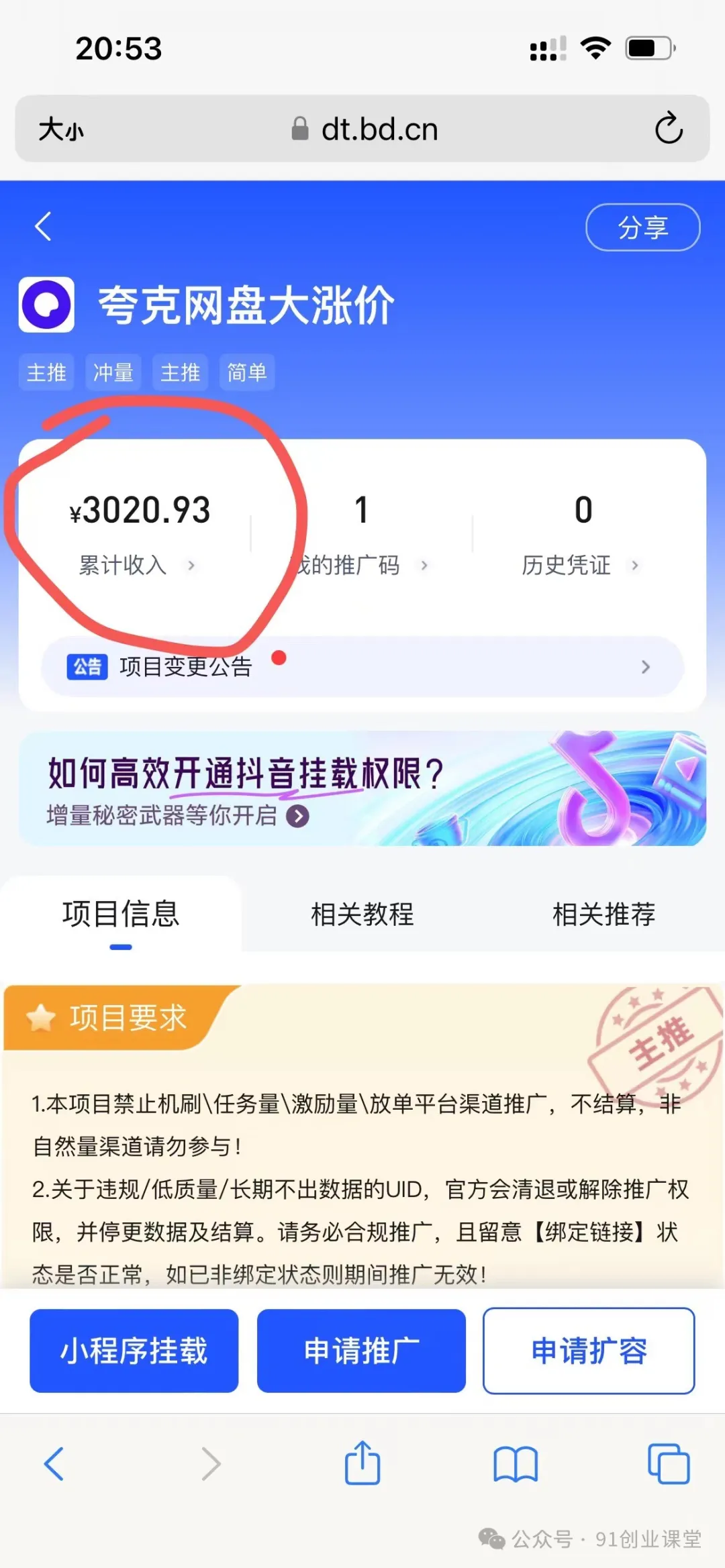Select the 主推 tag label
725x1568 pixels.
[45, 373]
